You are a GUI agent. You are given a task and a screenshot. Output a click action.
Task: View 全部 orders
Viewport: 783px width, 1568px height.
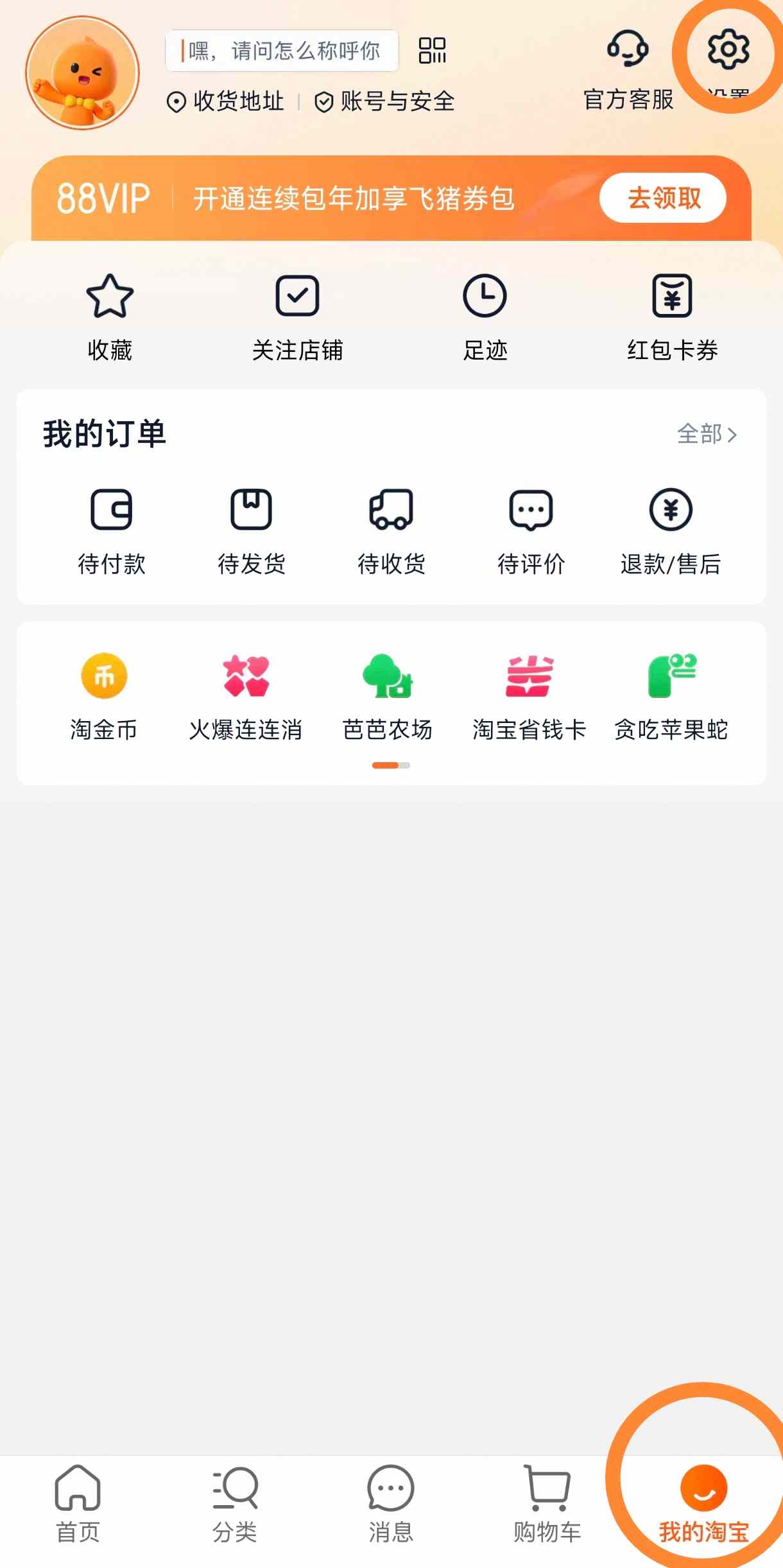coord(707,434)
